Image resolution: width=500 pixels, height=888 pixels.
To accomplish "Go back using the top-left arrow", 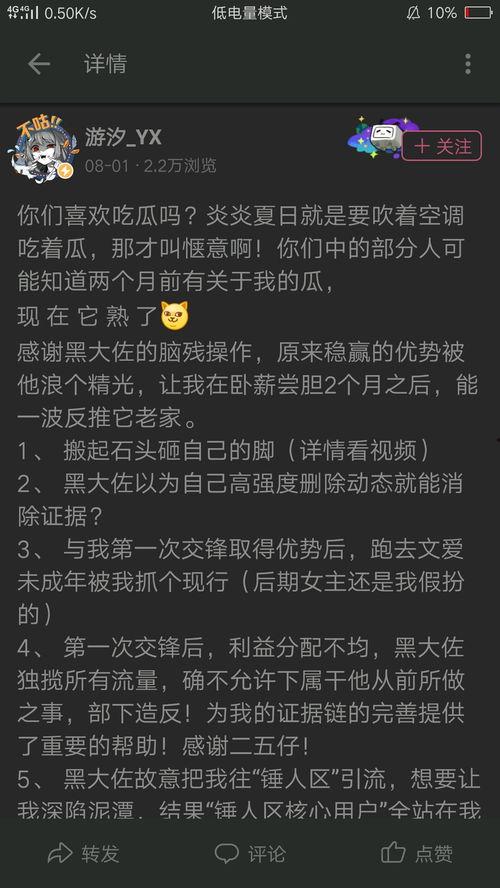I will (x=39, y=64).
